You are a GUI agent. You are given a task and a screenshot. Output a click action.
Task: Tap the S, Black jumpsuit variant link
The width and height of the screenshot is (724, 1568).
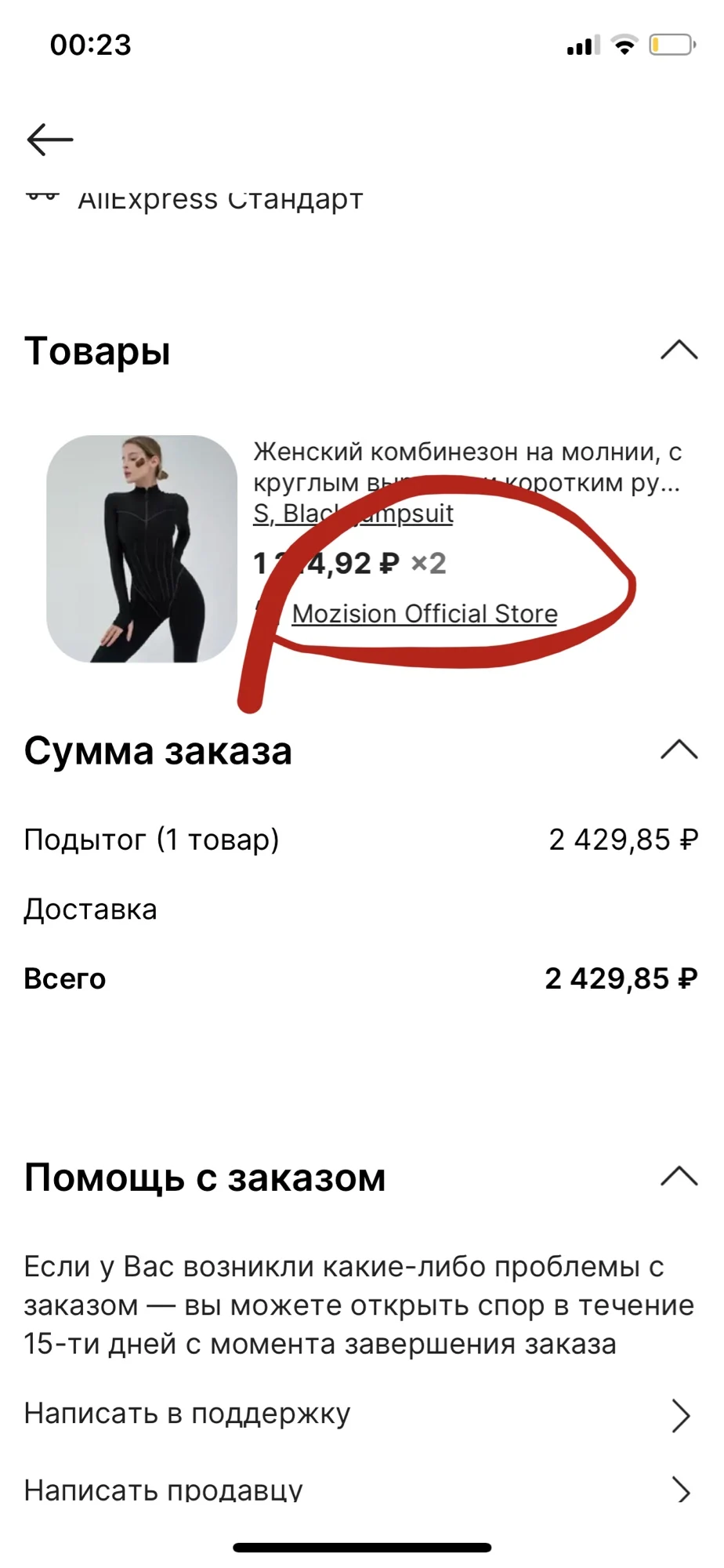pos(353,514)
